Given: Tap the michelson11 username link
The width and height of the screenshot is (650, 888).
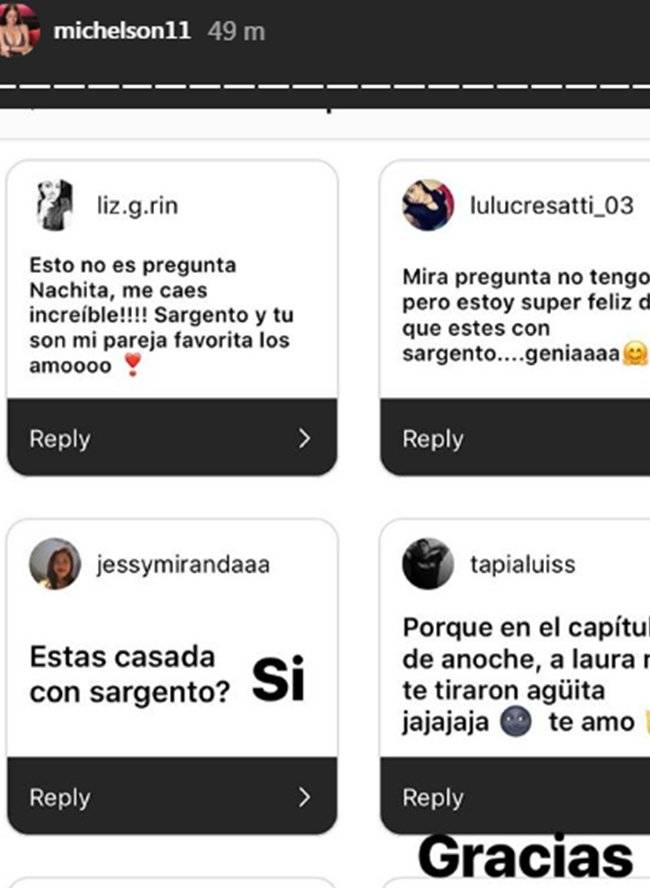Looking at the screenshot, I should pos(121,31).
